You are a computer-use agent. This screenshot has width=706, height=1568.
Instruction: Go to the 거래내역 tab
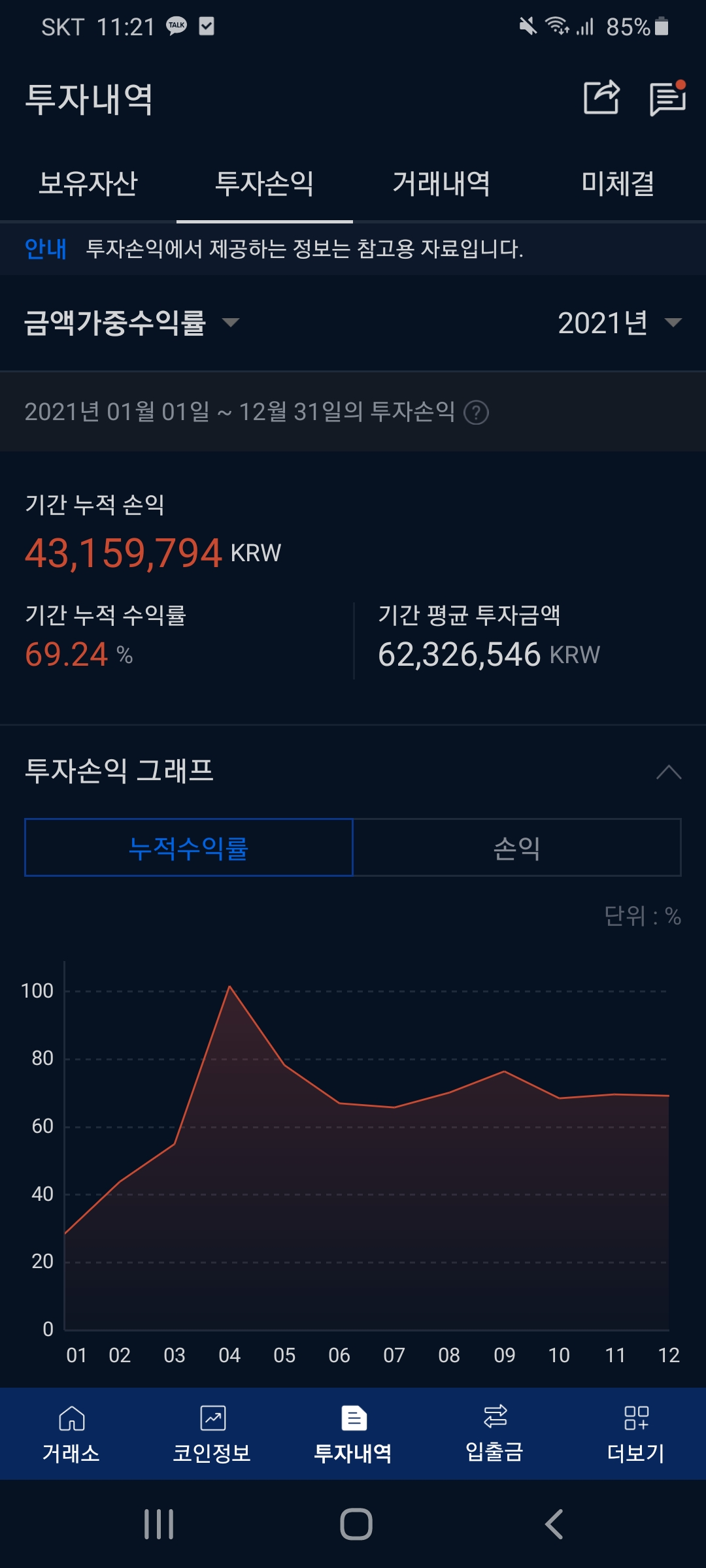point(441,184)
